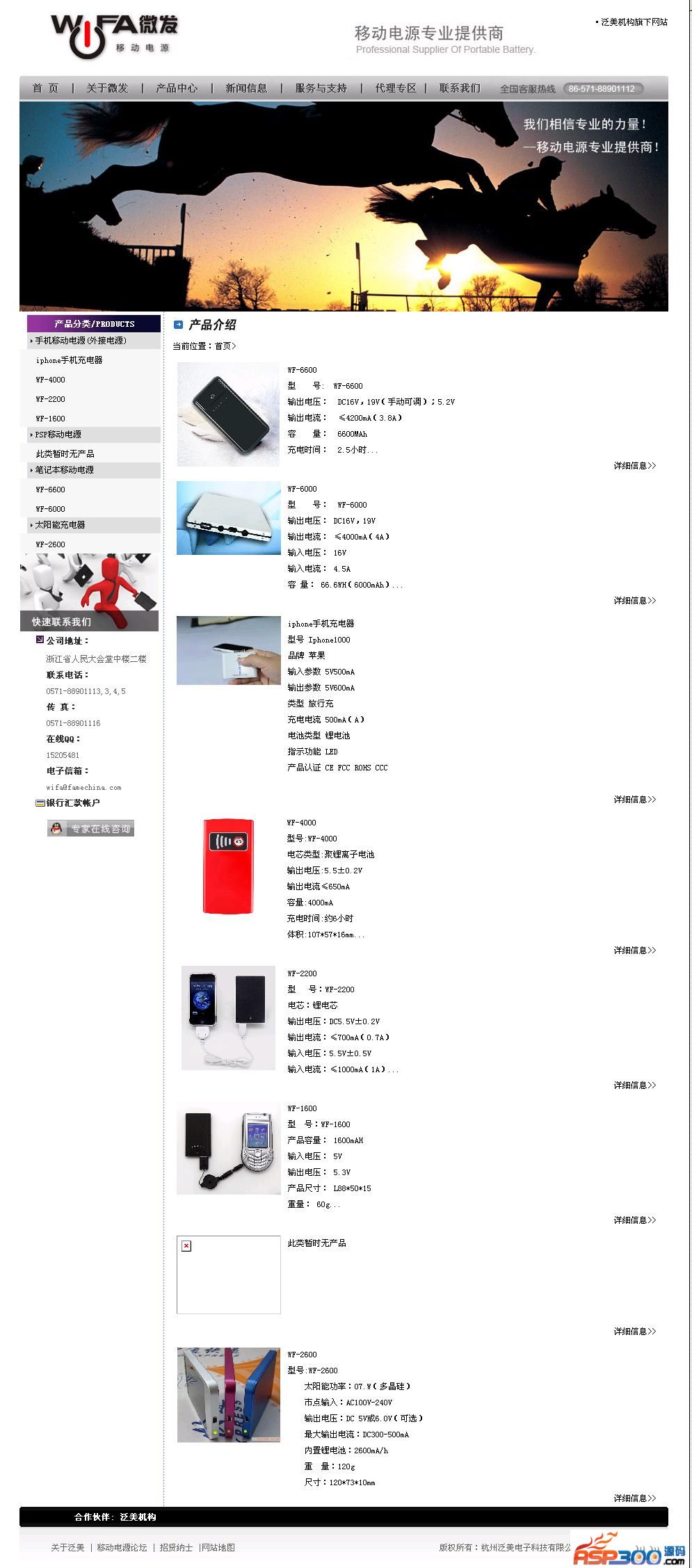This screenshot has width=692, height=1568.
Task: Open the WF-2200 product image
Action: tap(228, 1017)
